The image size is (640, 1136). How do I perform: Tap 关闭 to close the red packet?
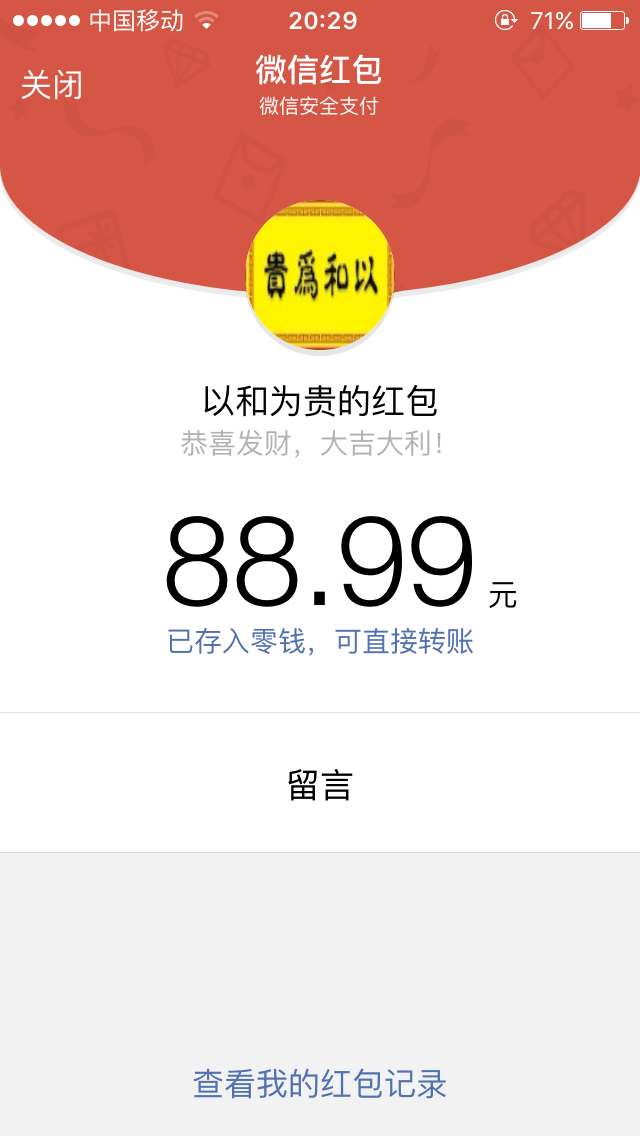52,85
